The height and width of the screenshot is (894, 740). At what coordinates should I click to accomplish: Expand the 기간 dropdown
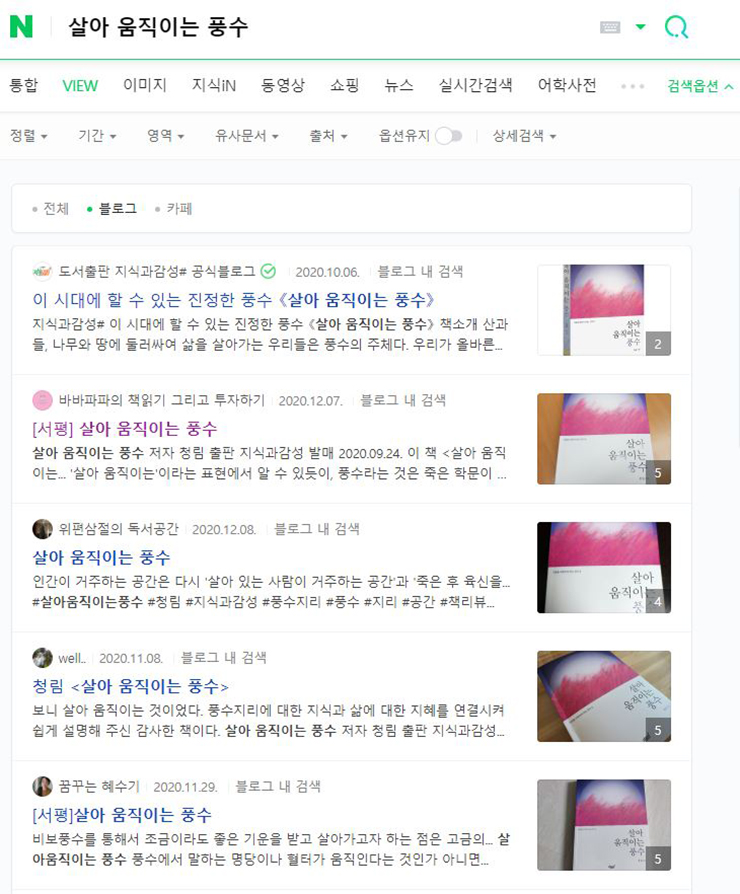point(97,136)
